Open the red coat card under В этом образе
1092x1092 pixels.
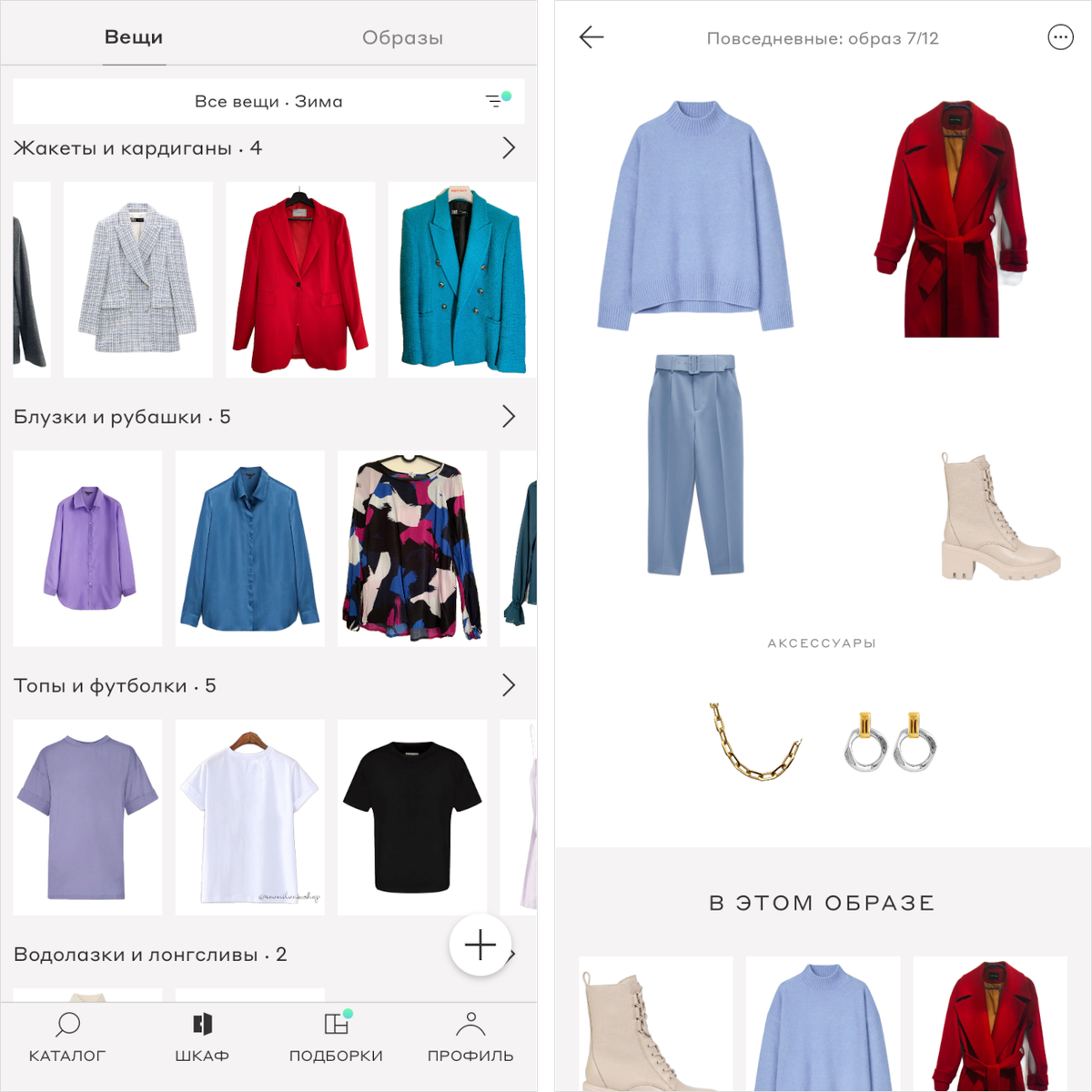tap(990, 1024)
